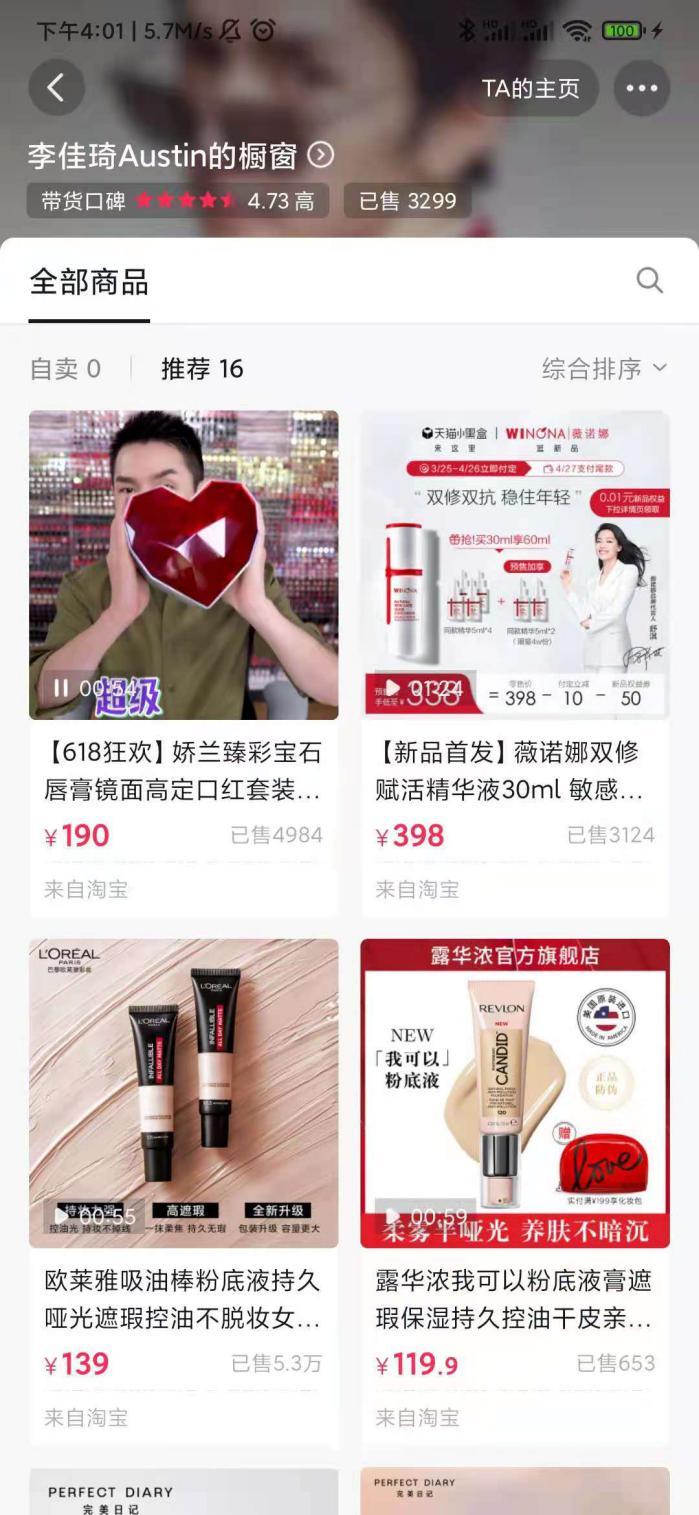This screenshot has width=699, height=1515.
Task: Play the video on the 薇诺娜 card
Action: pos(393,688)
